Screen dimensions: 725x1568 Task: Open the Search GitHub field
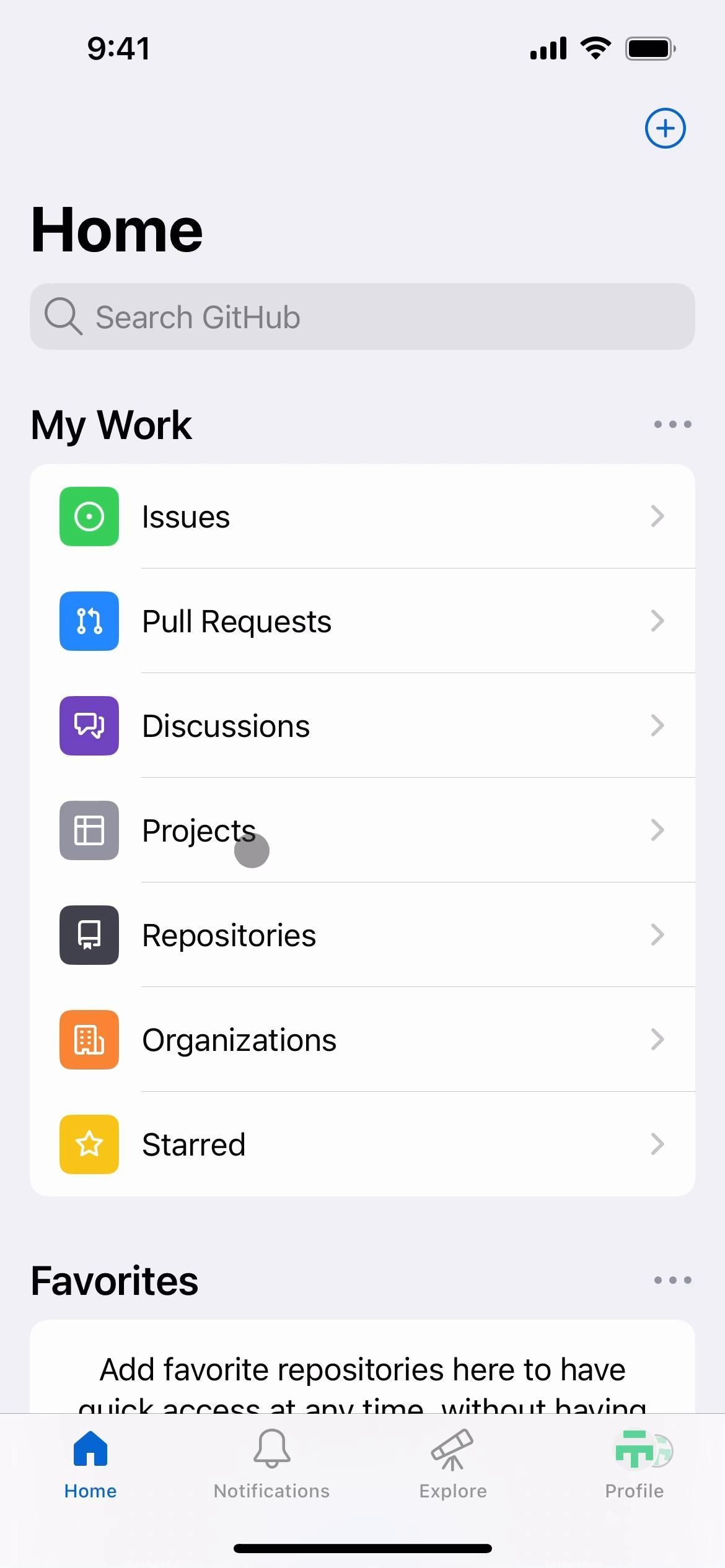click(362, 317)
